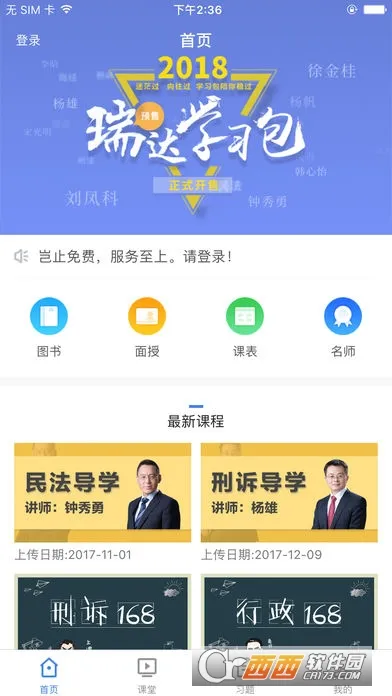Switch to the 首页 tab

pyautogui.click(x=49, y=675)
